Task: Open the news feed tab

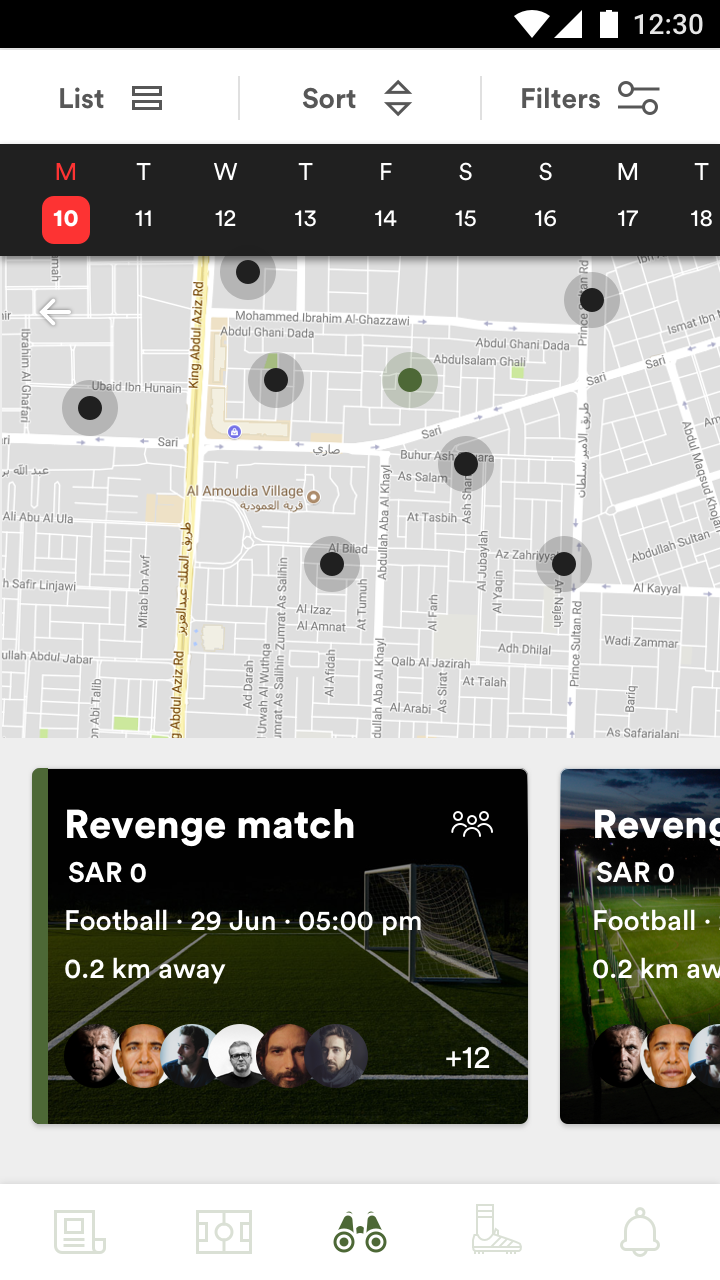Action: click(x=79, y=1231)
